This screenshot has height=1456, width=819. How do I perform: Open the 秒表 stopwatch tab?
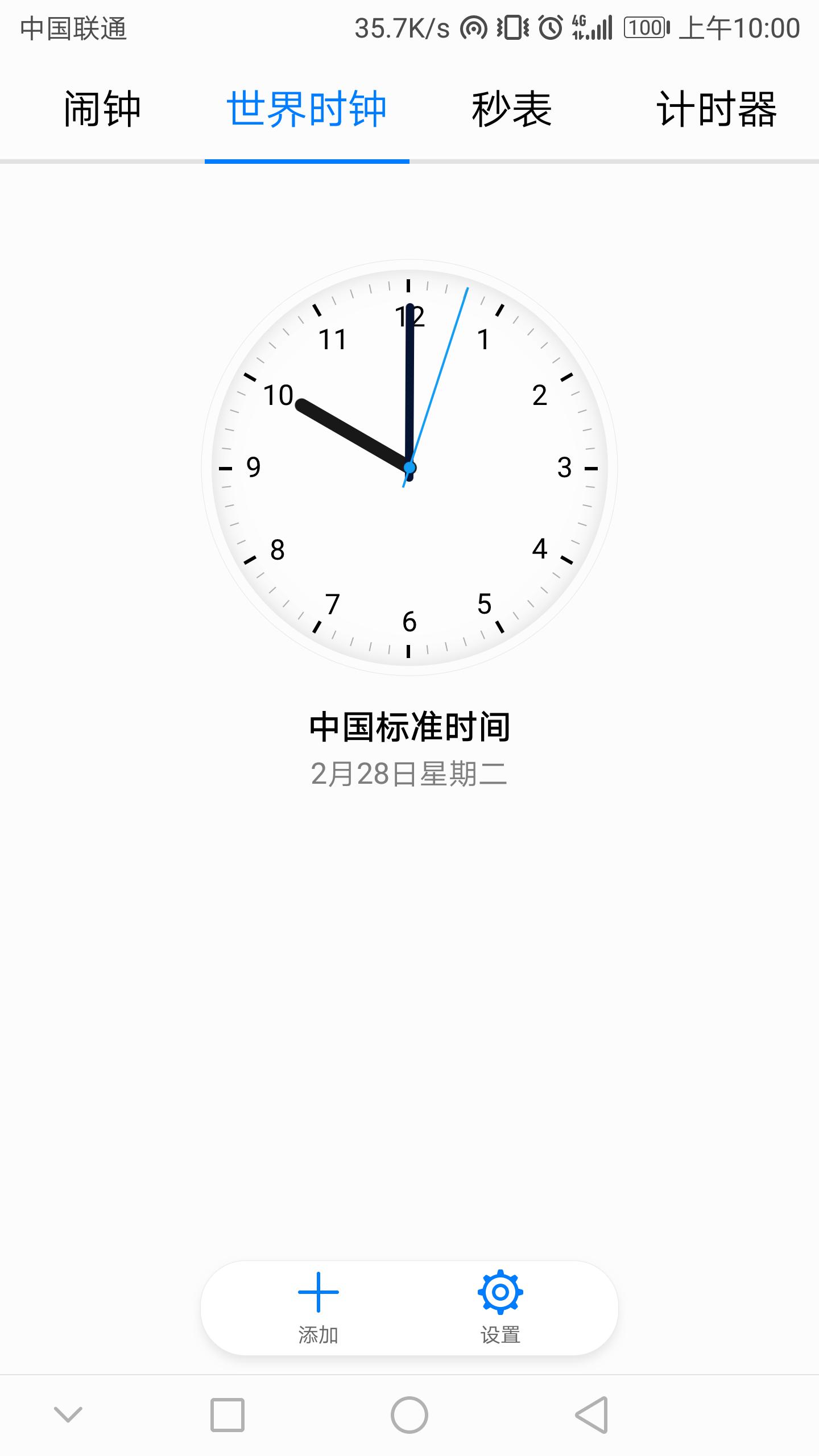coord(512,109)
